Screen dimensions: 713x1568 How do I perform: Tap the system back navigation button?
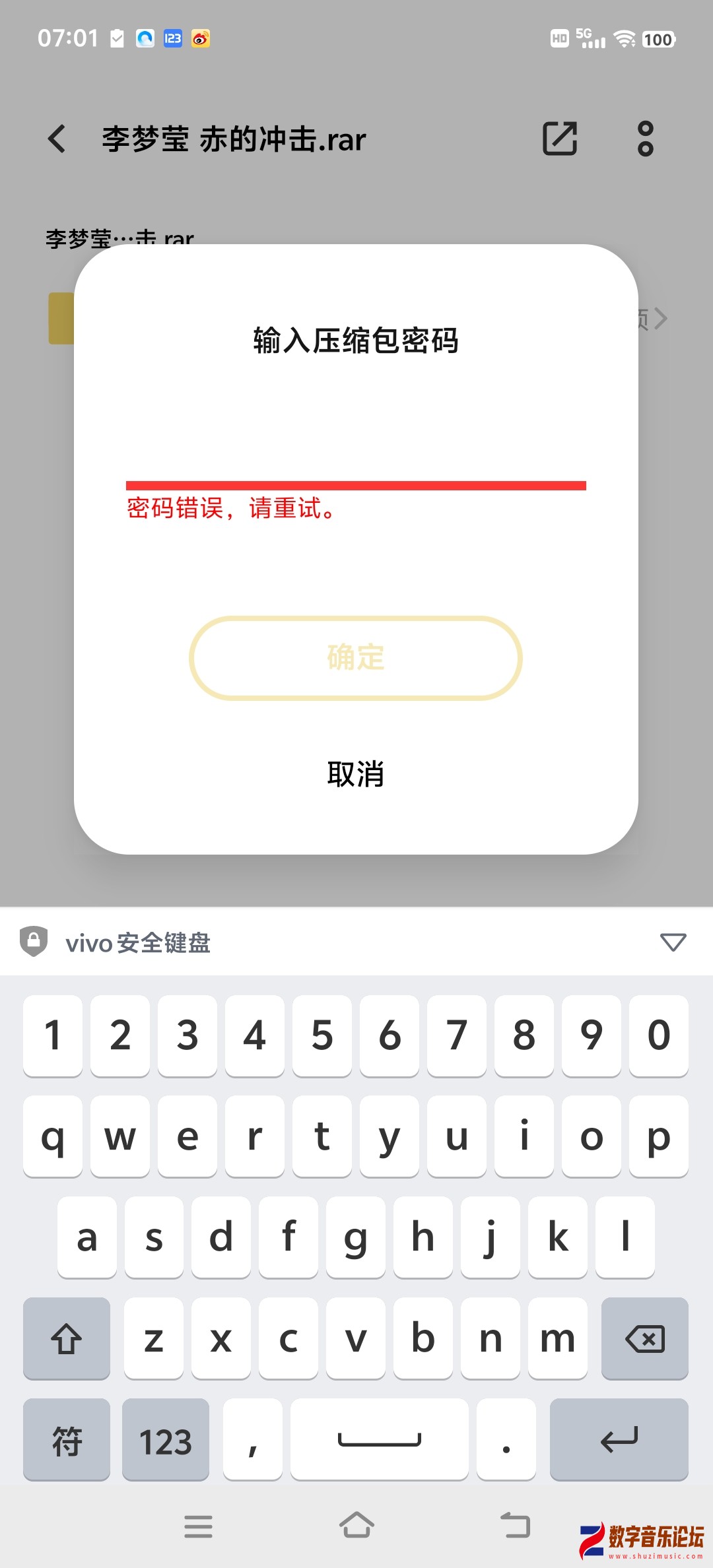point(518,1526)
